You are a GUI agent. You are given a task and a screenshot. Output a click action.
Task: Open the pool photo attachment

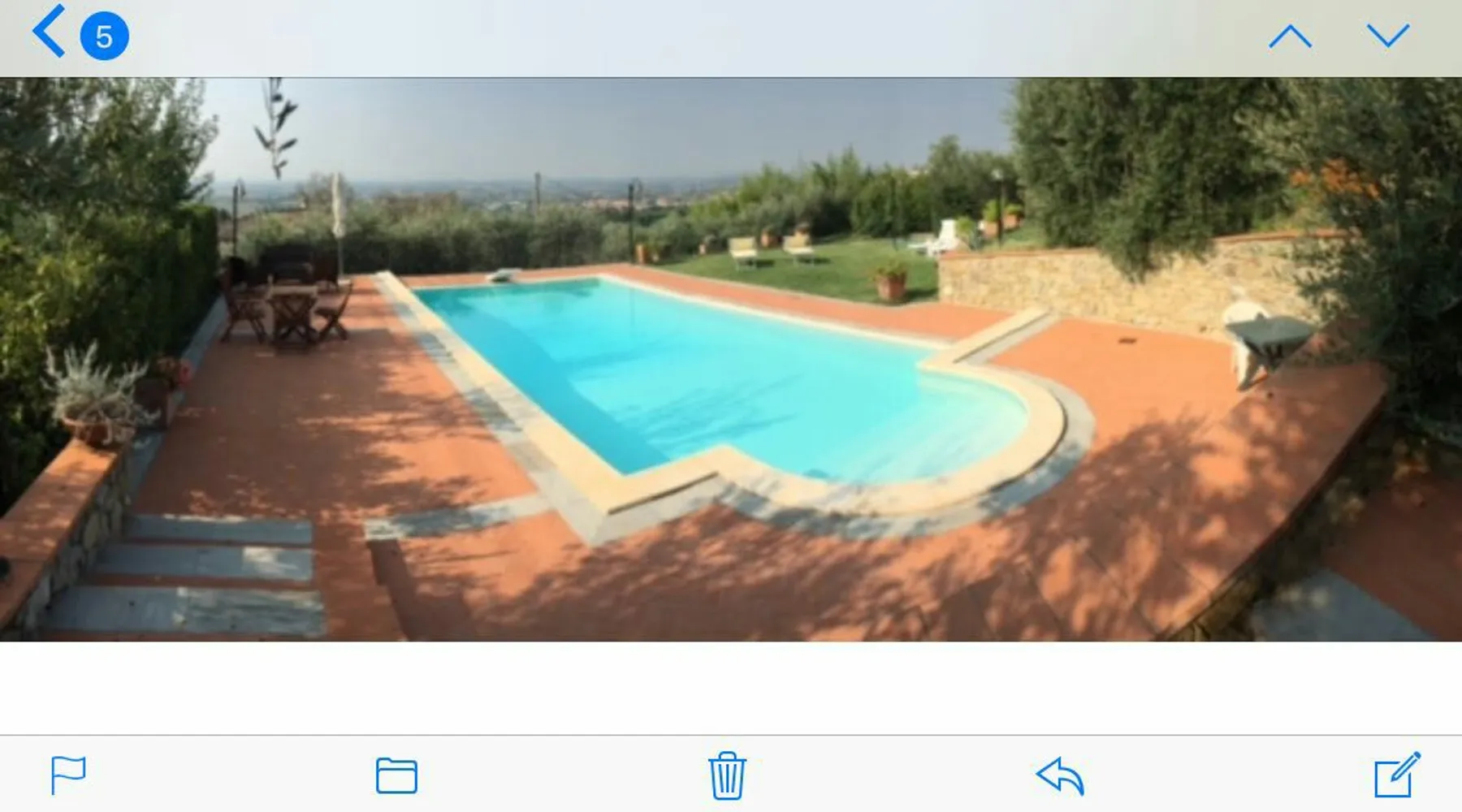(731, 359)
